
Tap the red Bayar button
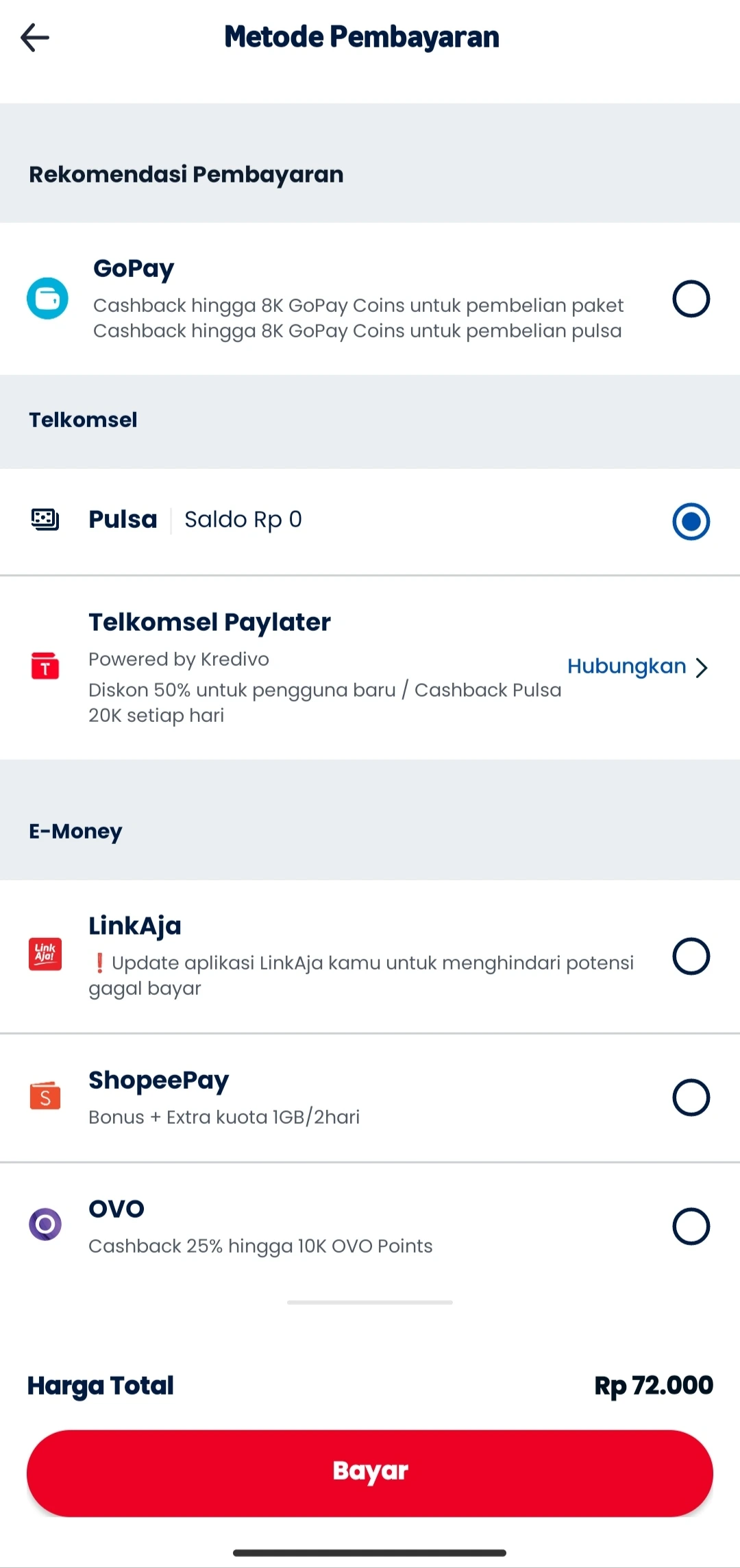pos(370,1473)
